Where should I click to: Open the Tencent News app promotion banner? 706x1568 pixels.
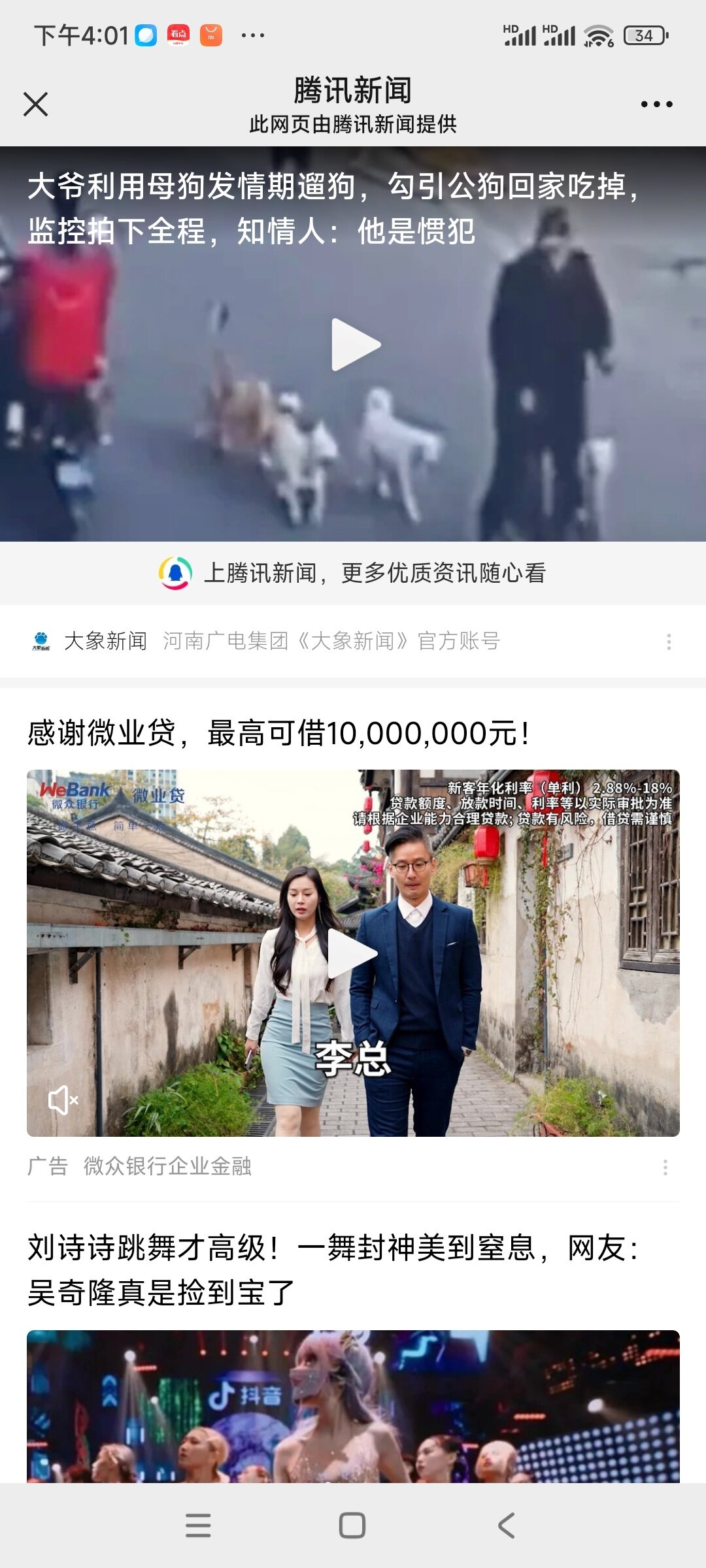[x=353, y=573]
